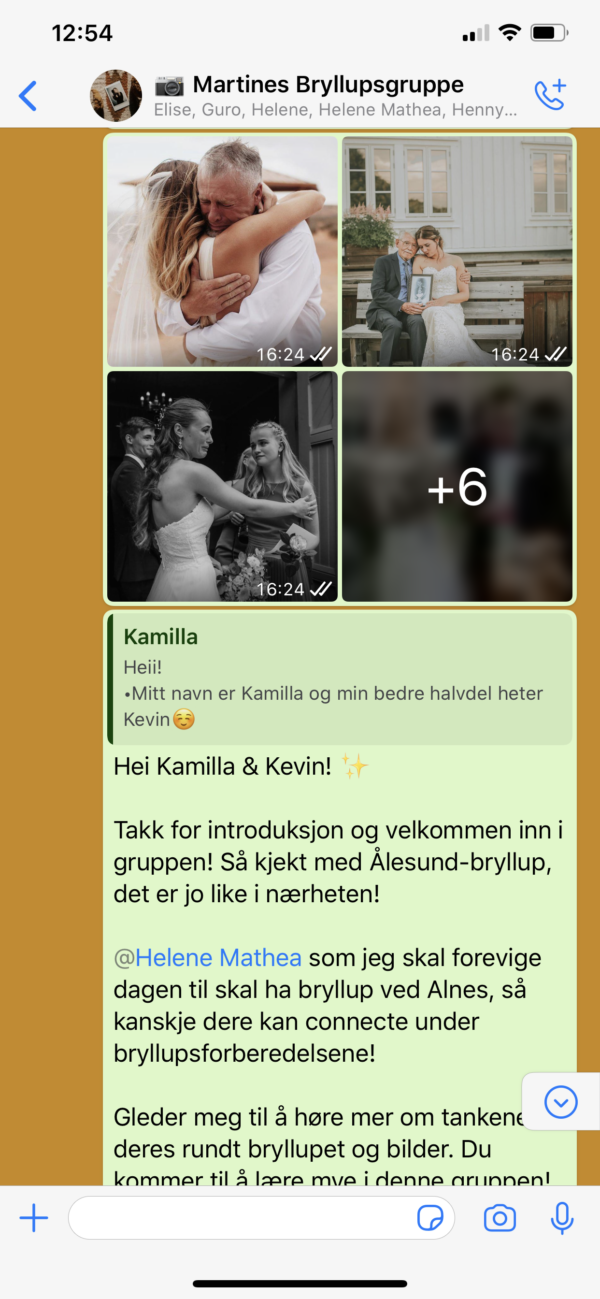Image resolution: width=600 pixels, height=1299 pixels.
Task: Open photo of bride hugging her father
Action: click(x=222, y=250)
